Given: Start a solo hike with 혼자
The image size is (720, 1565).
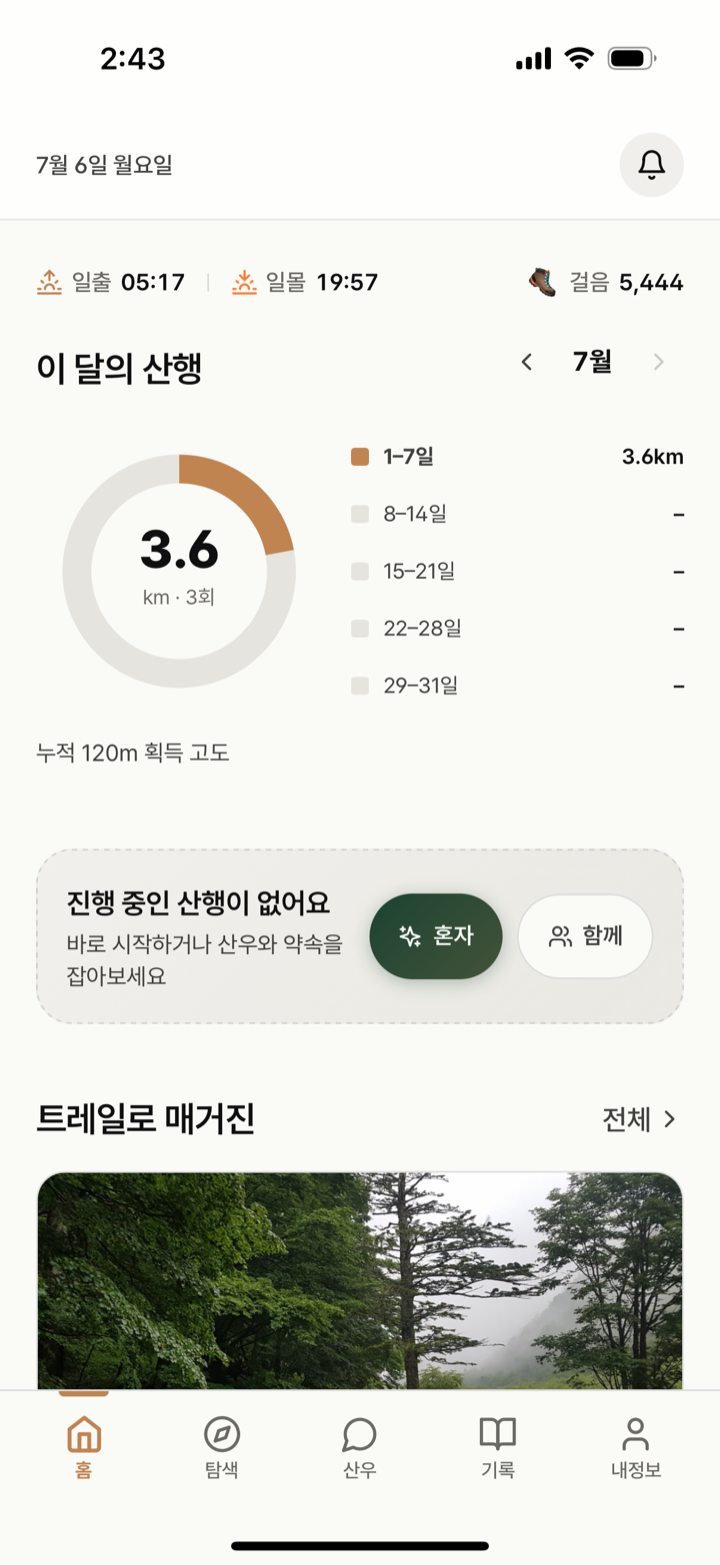Looking at the screenshot, I should tap(436, 936).
